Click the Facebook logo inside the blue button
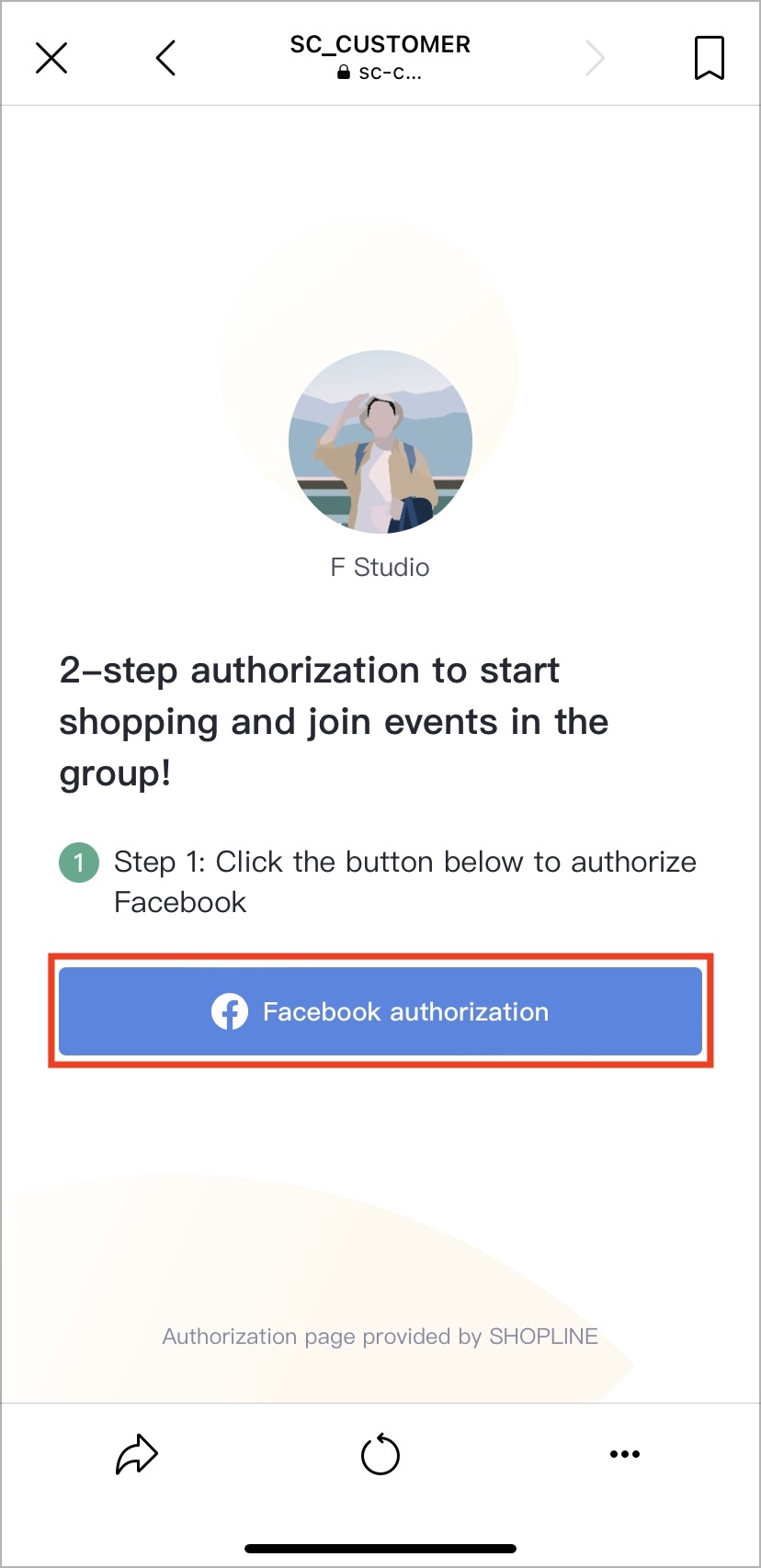Viewport: 761px width, 1568px height. tap(230, 1011)
